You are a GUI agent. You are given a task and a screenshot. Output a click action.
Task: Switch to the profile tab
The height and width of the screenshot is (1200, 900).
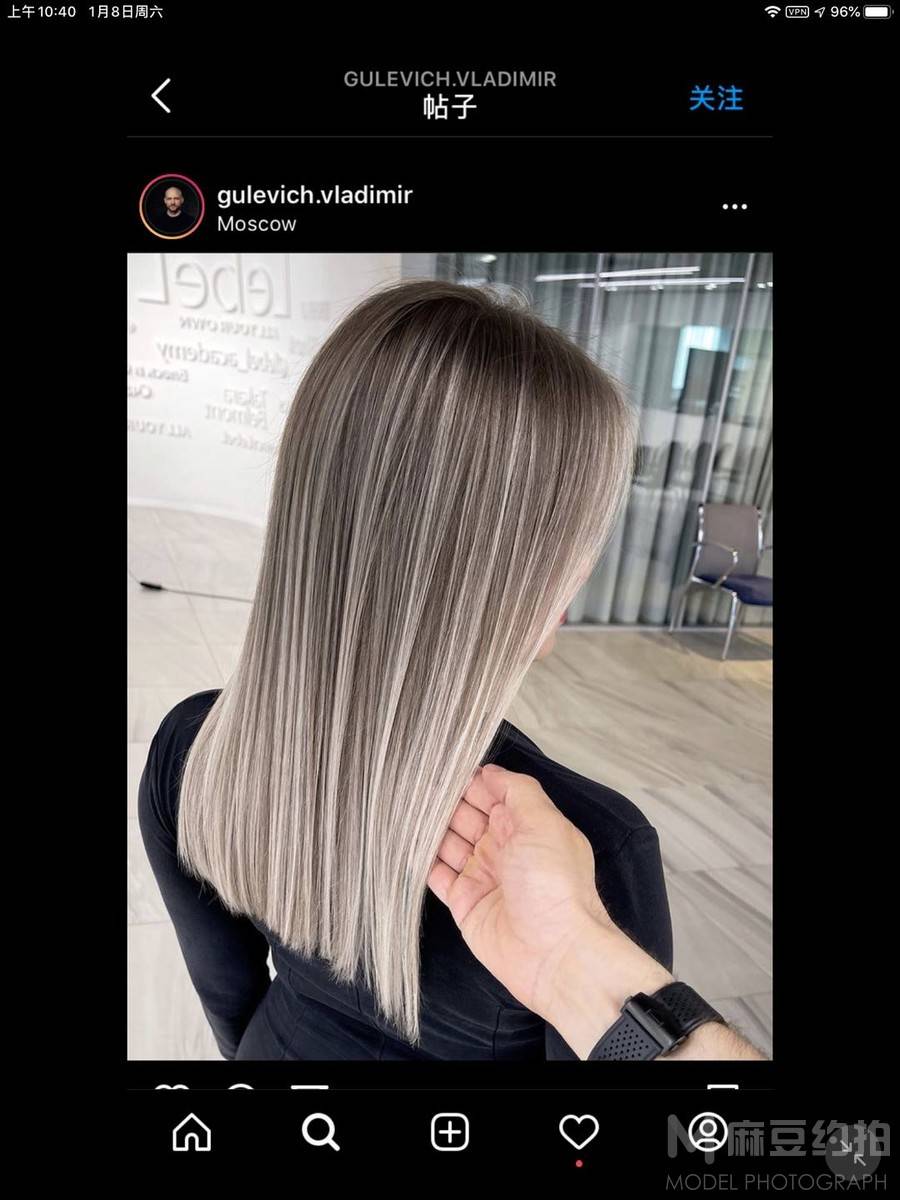pyautogui.click(x=708, y=1133)
